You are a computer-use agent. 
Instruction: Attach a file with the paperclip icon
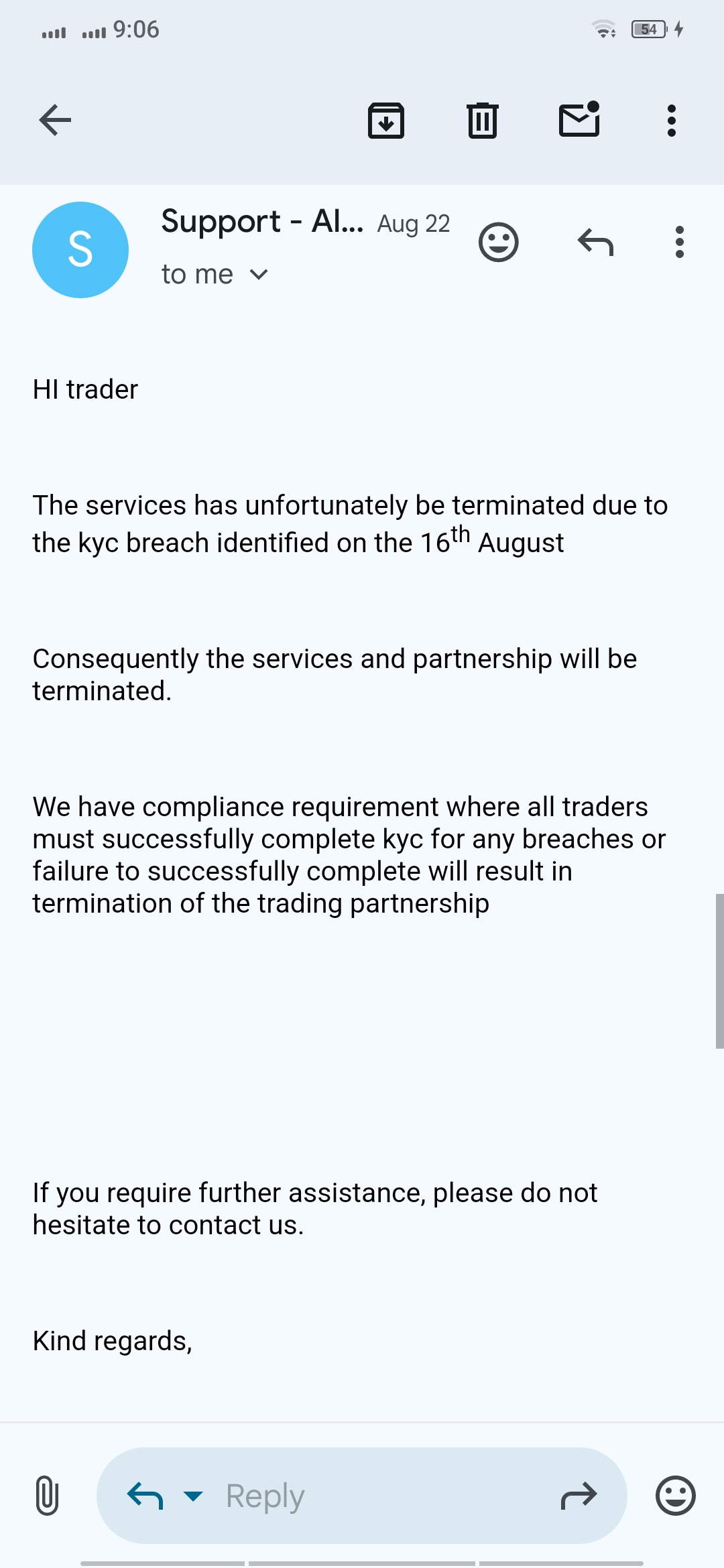tap(47, 1496)
